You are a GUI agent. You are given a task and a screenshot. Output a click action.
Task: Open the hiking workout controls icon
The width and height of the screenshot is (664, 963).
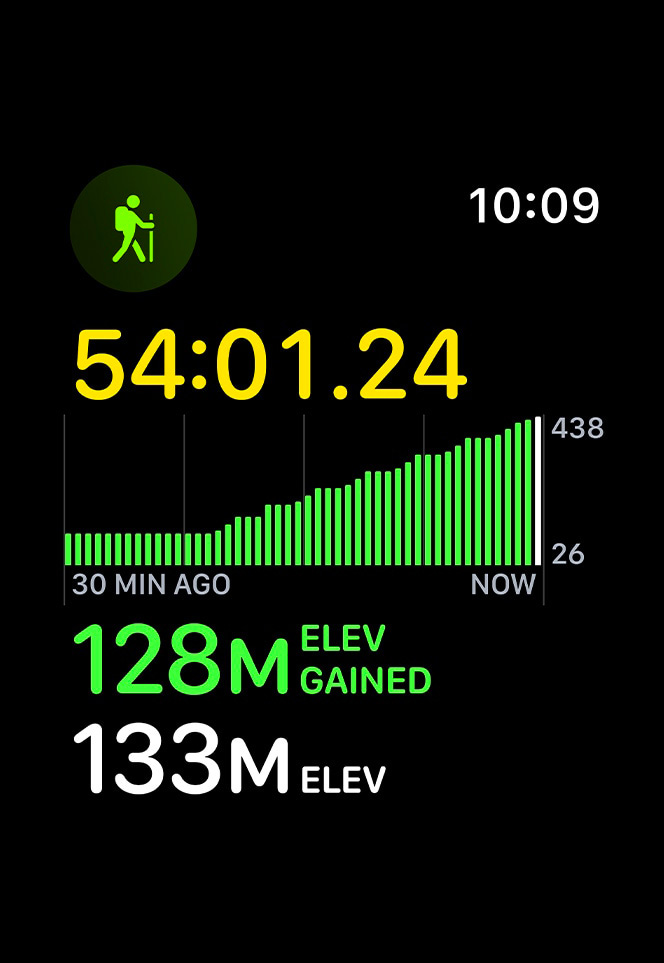point(133,229)
